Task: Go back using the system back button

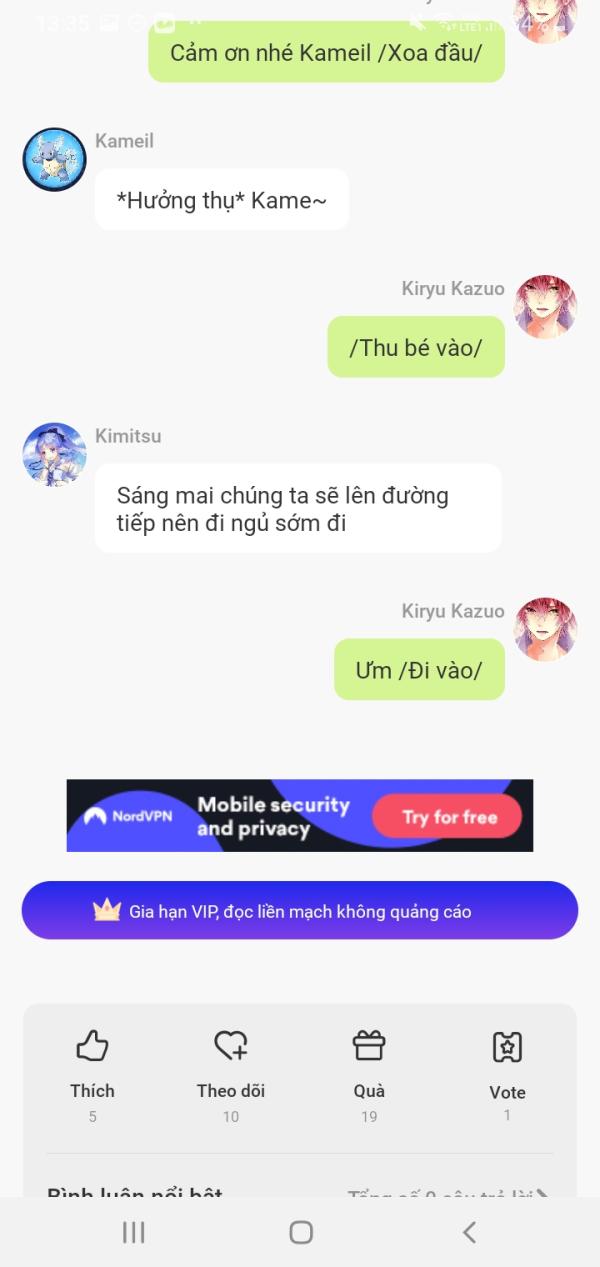Action: coord(468,1232)
